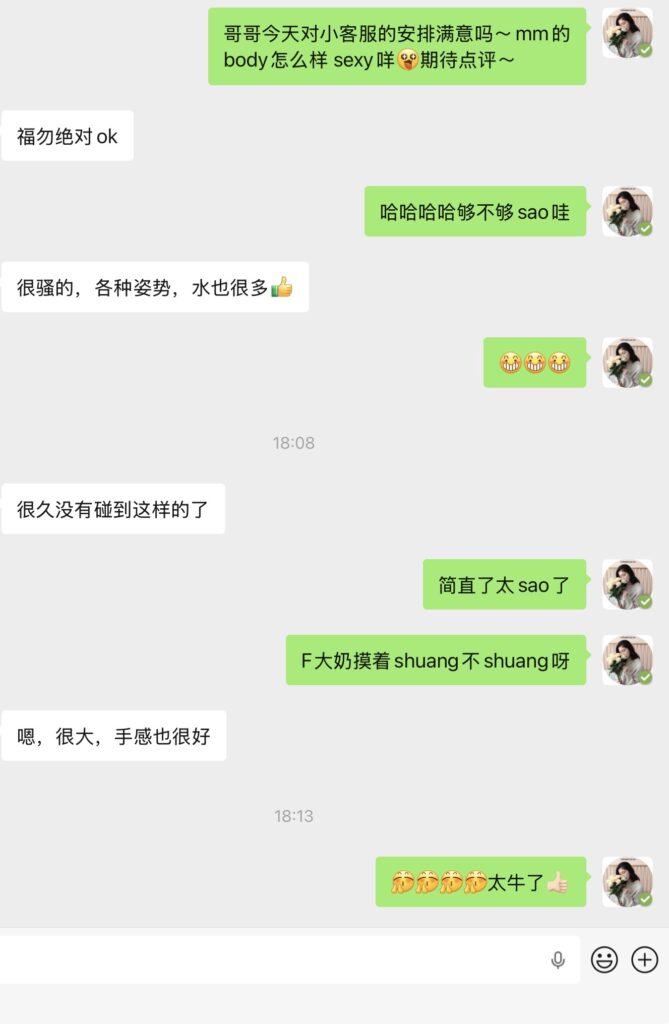Tap the microphone icon for voice input
This screenshot has height=1024, width=669.
(558, 960)
